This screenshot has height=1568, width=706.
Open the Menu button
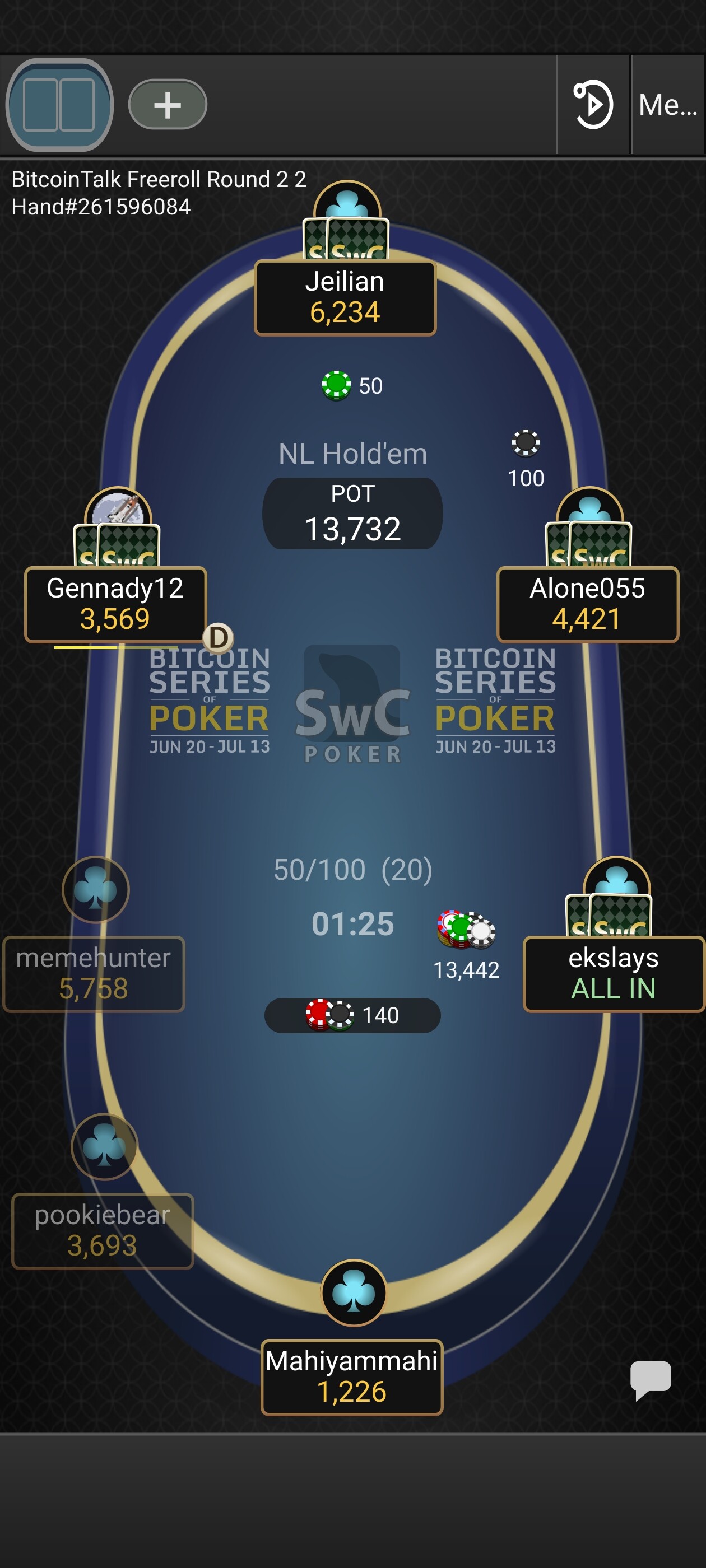click(x=668, y=105)
